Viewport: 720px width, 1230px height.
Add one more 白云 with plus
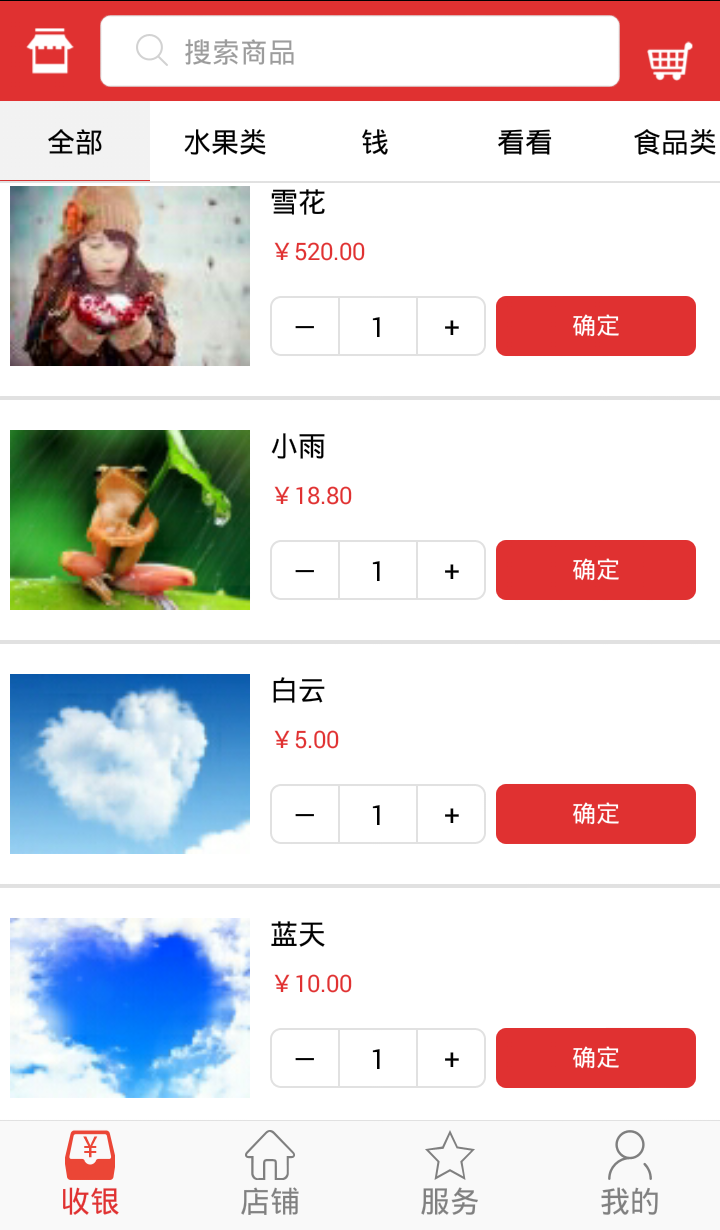click(x=452, y=815)
